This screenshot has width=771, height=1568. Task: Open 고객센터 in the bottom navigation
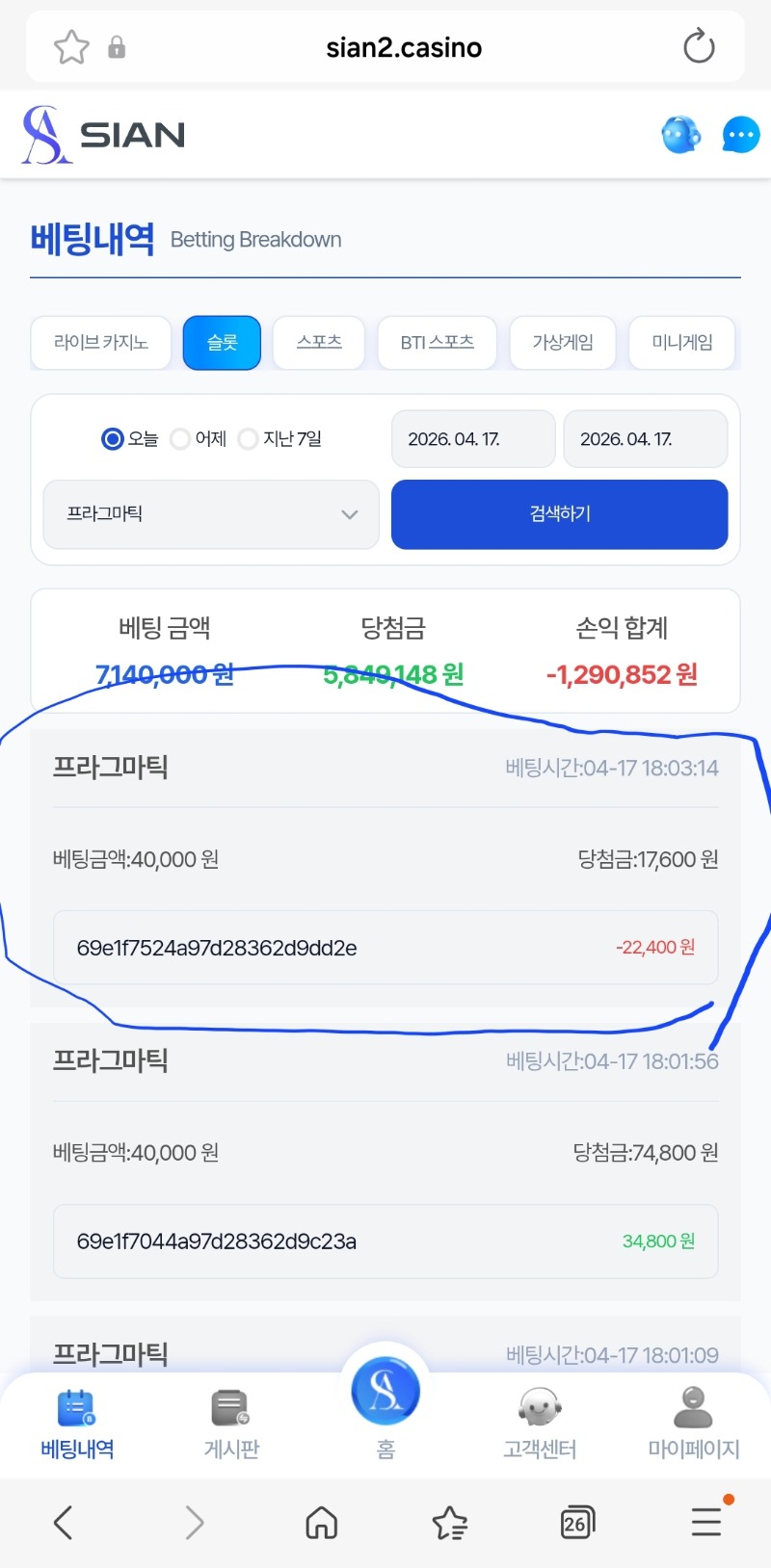click(x=540, y=1424)
